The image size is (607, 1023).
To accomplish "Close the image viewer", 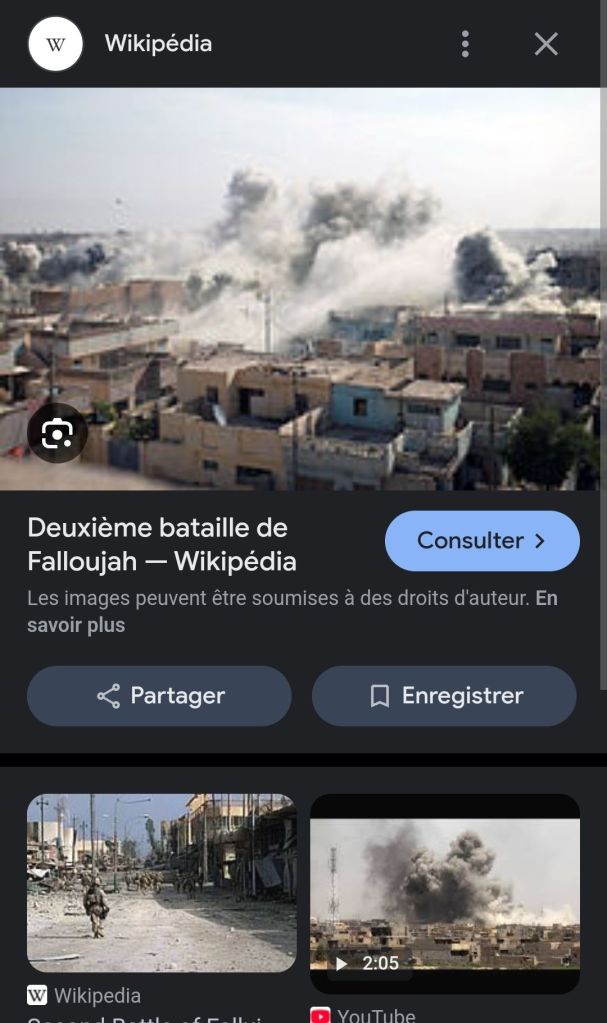I will click(x=546, y=44).
